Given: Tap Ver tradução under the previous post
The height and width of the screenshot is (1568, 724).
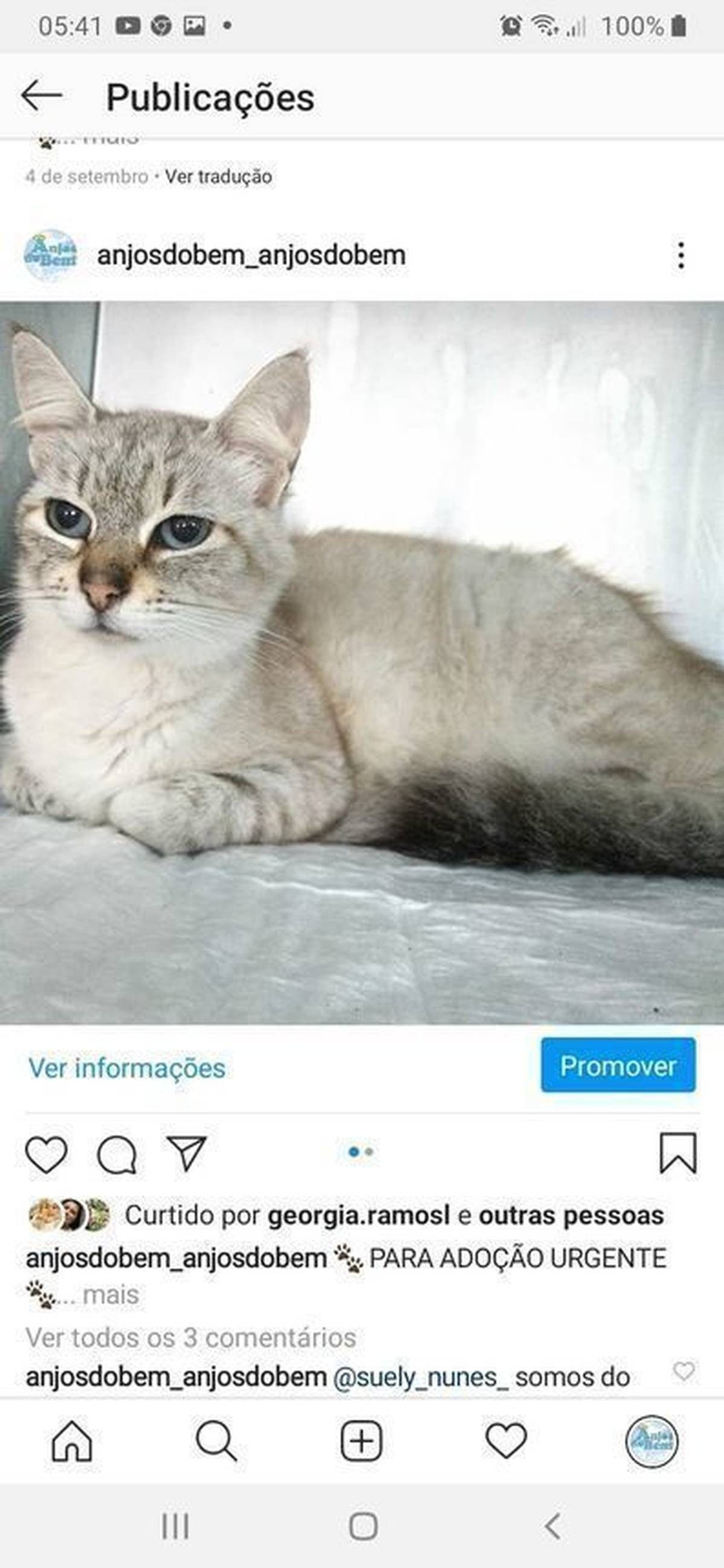Looking at the screenshot, I should tap(218, 177).
